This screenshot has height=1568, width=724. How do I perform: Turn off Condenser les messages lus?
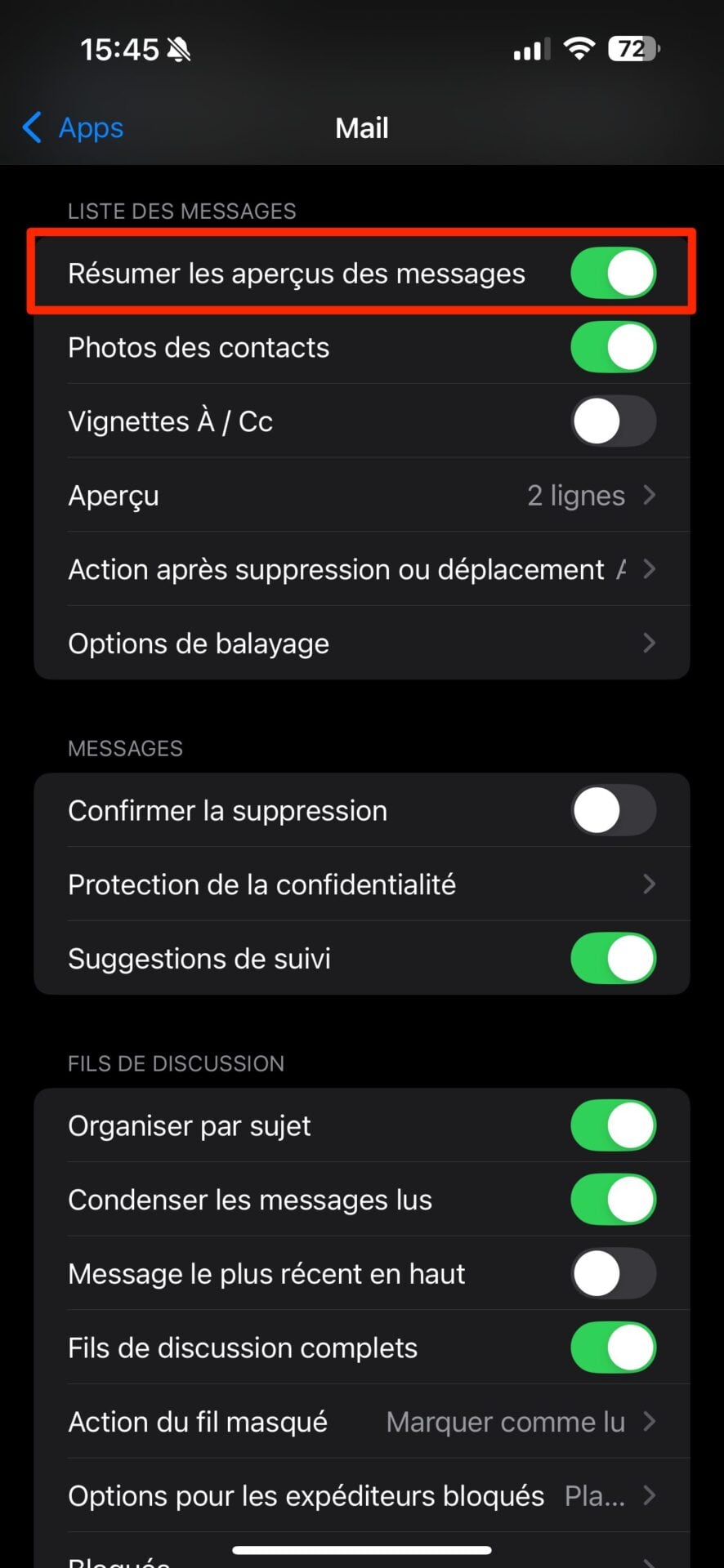coord(613,1200)
